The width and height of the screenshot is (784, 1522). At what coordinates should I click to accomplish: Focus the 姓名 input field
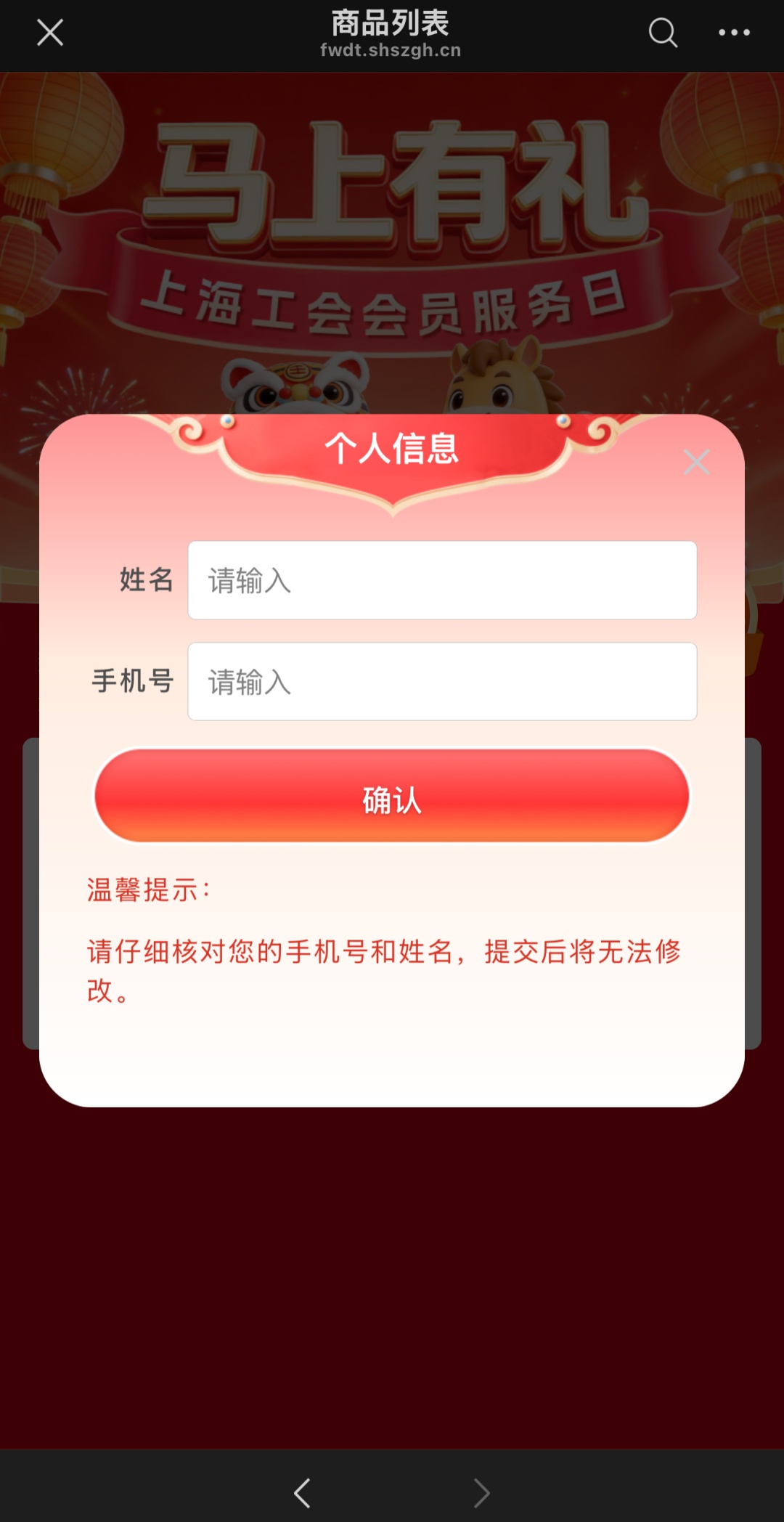coord(442,580)
